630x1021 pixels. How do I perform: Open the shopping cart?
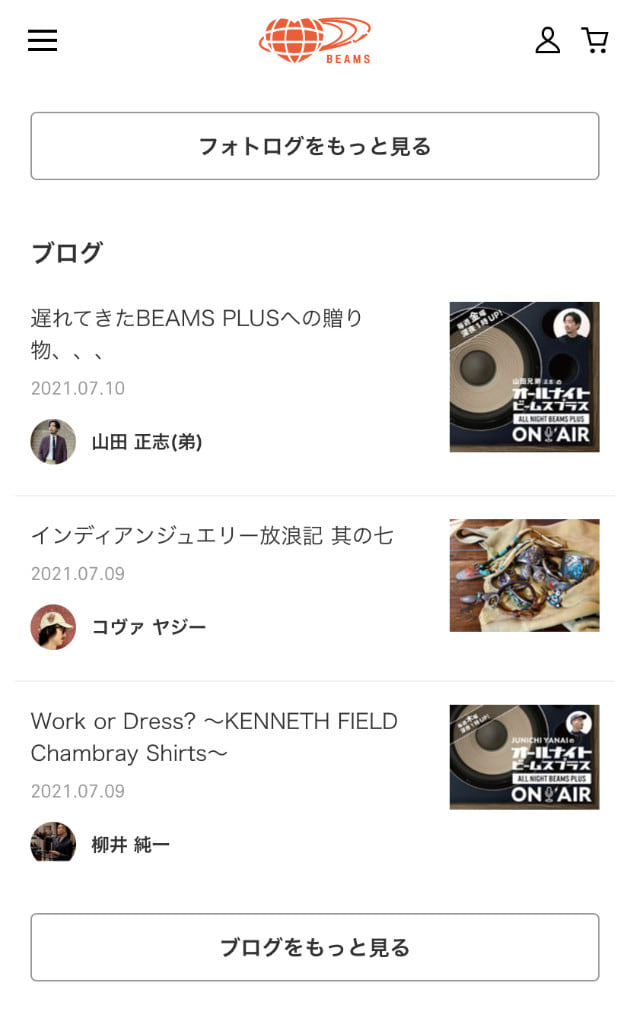(x=595, y=40)
